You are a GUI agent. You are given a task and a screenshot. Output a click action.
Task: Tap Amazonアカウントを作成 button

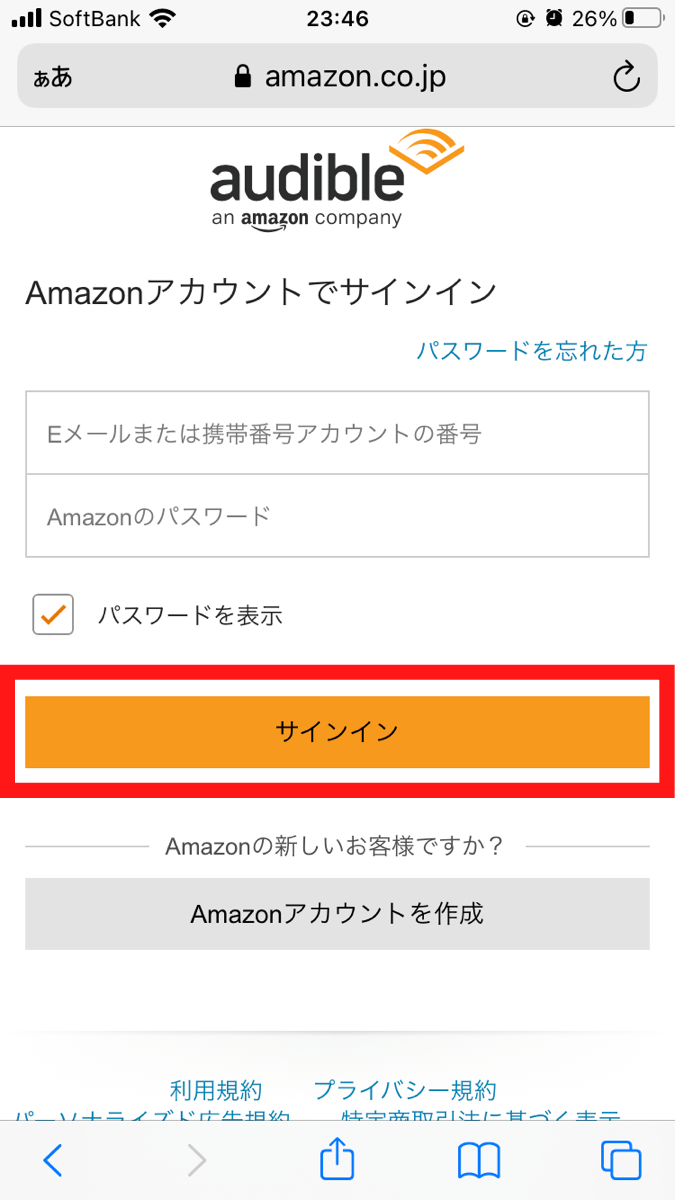point(337,914)
